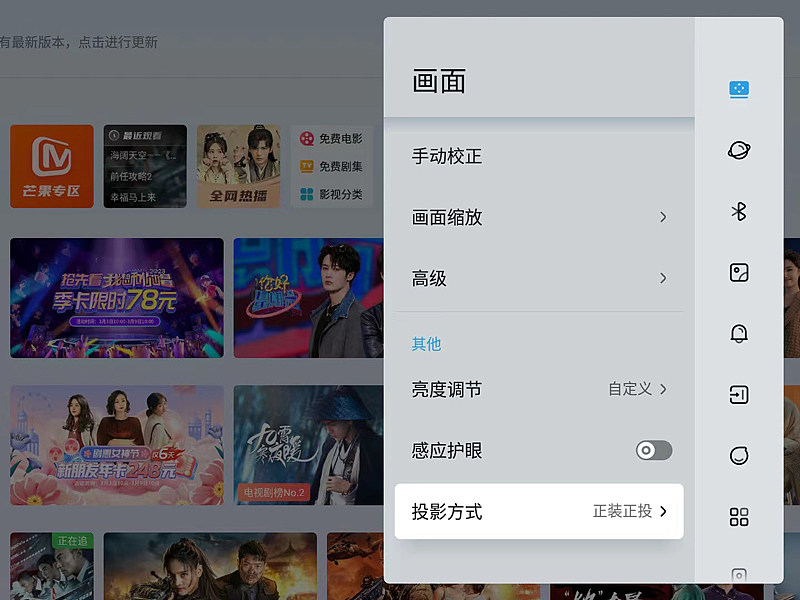
Task: Open 投影方式 projection mode
Action: (538, 512)
